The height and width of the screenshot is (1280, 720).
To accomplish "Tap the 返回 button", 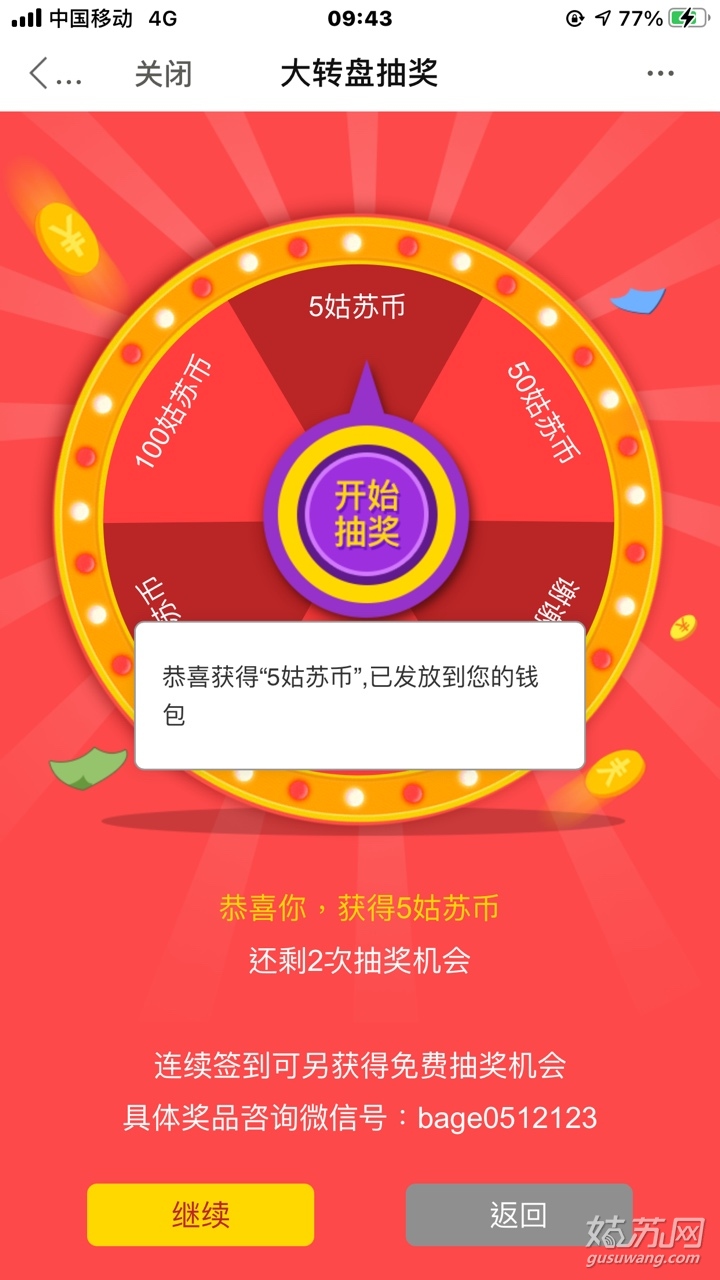I will pos(518,1214).
